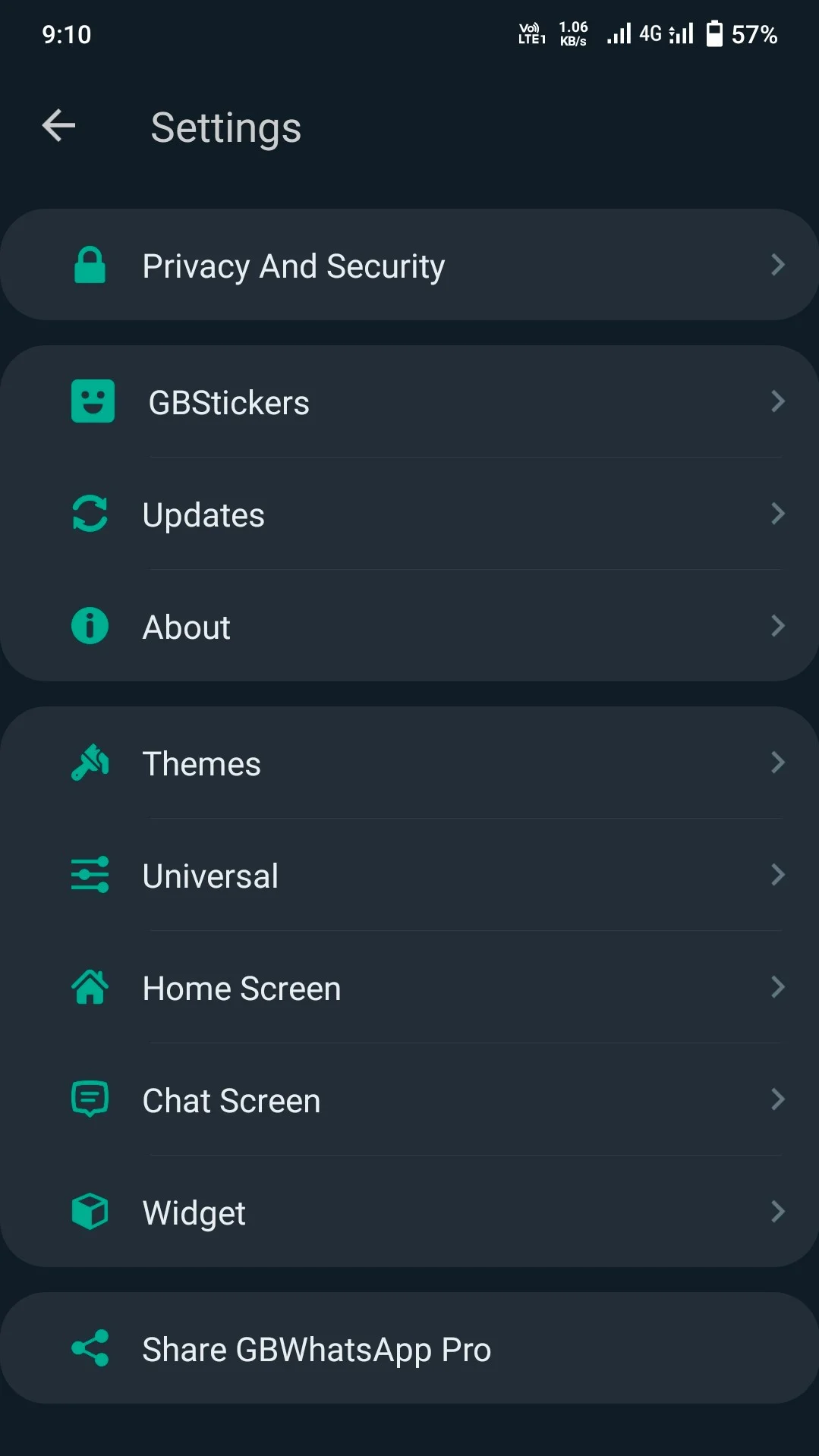Open the About section
819x1456 pixels.
click(410, 626)
